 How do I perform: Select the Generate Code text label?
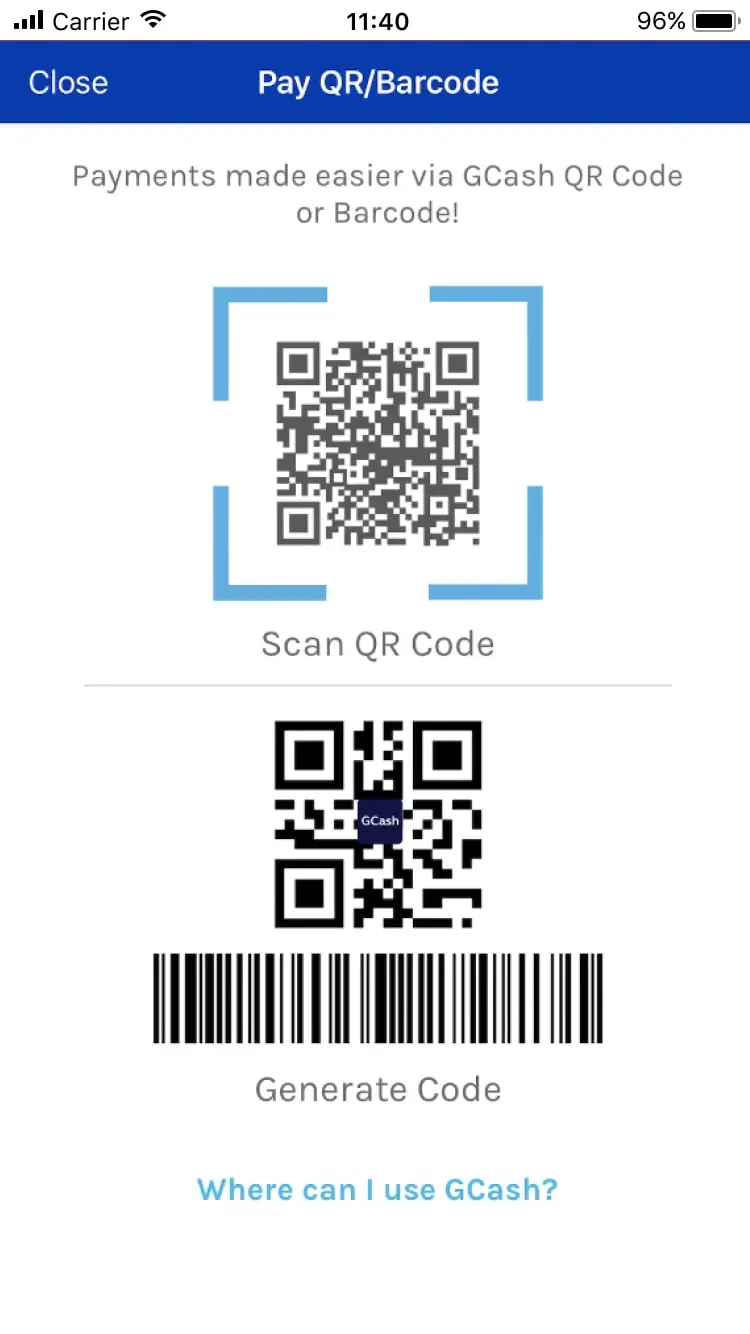click(x=377, y=1089)
